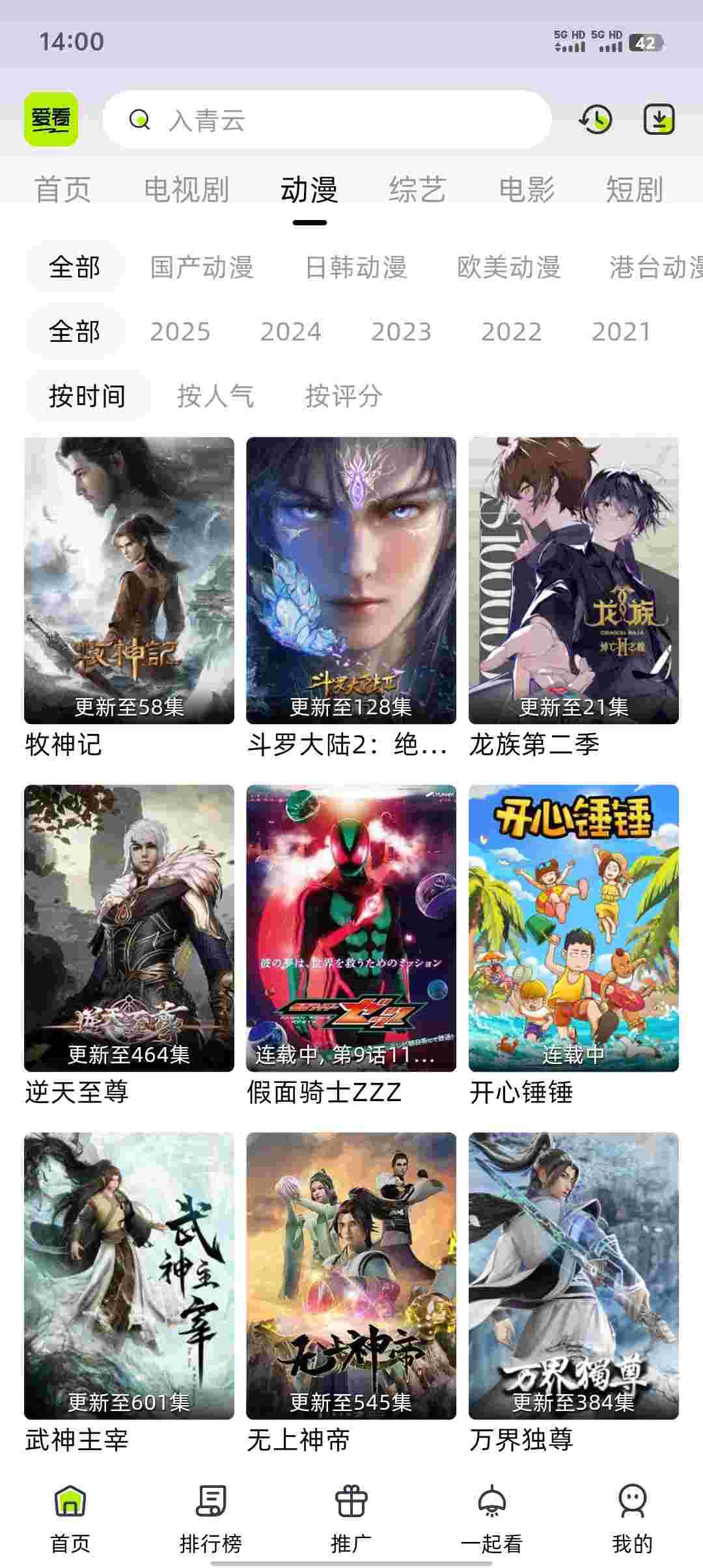This screenshot has width=703, height=1568.
Task: Open the watch history clock icon
Action: (596, 120)
